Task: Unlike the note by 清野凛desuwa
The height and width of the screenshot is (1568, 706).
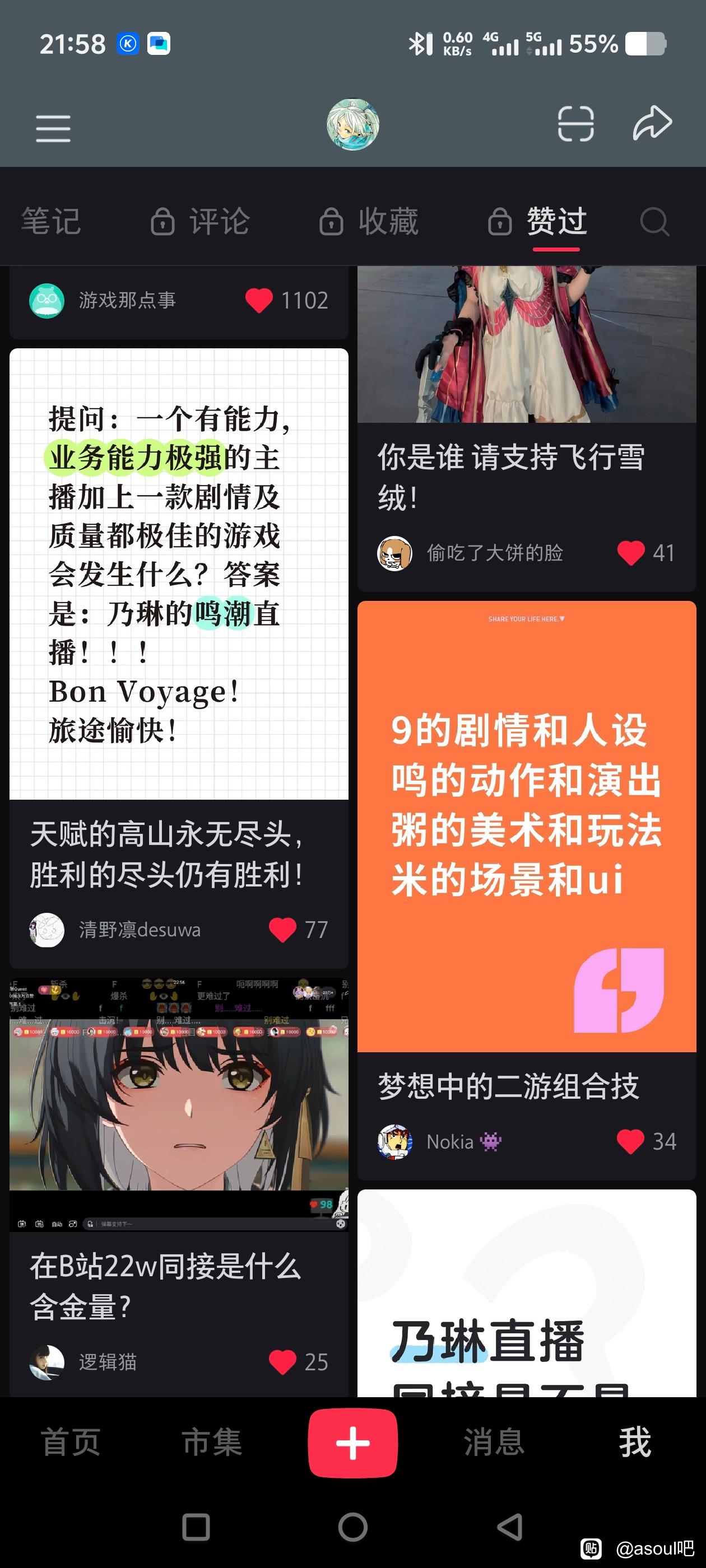Action: coord(282,930)
